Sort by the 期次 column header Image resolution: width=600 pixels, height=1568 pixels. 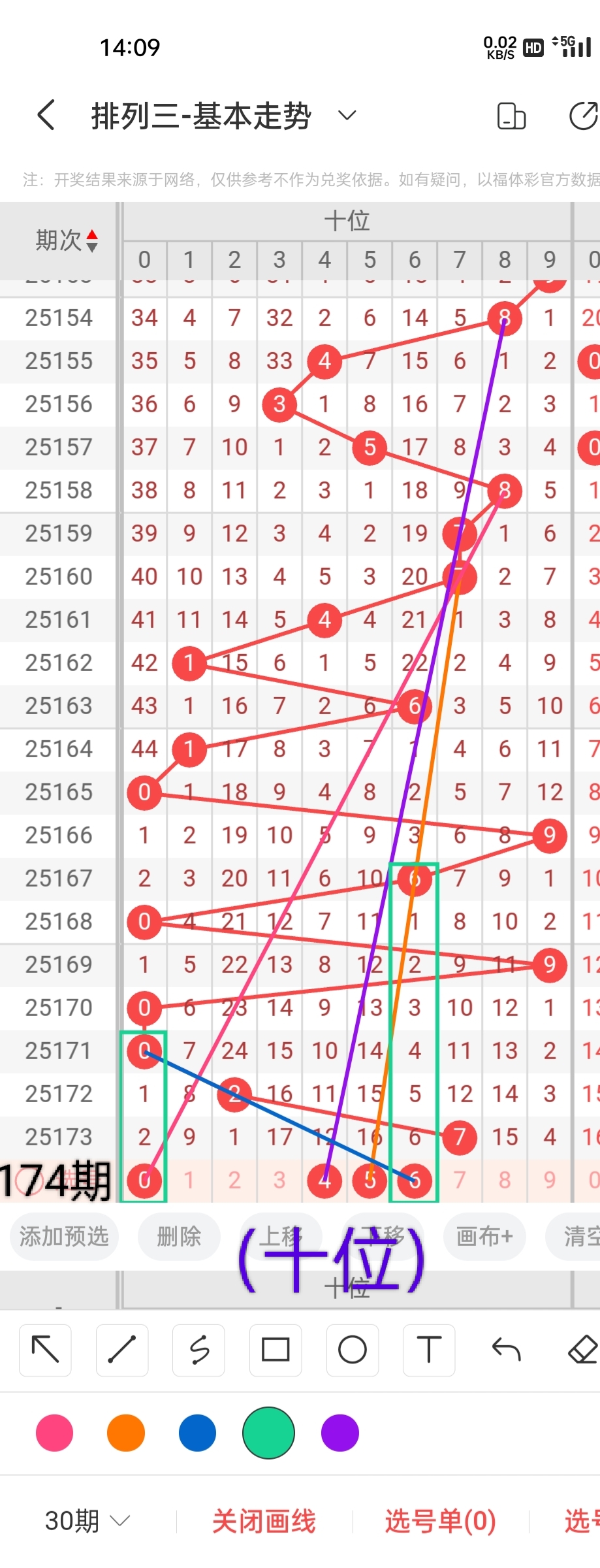pyautogui.click(x=67, y=240)
